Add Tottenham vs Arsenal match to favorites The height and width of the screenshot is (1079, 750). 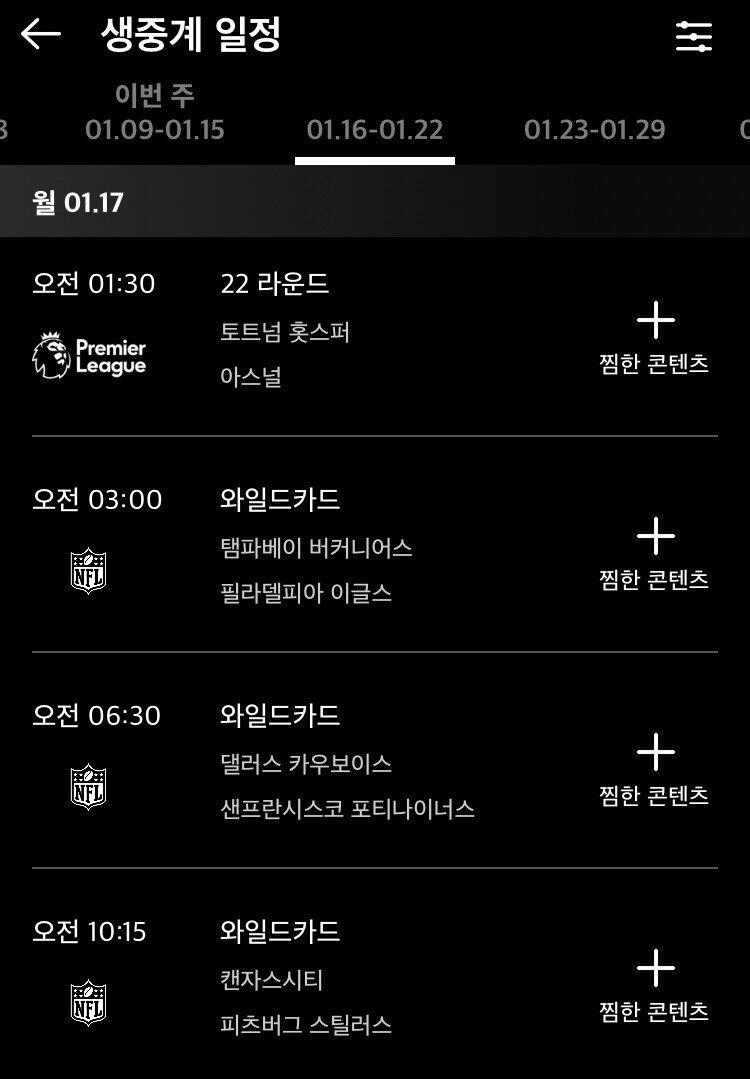[x=654, y=339]
